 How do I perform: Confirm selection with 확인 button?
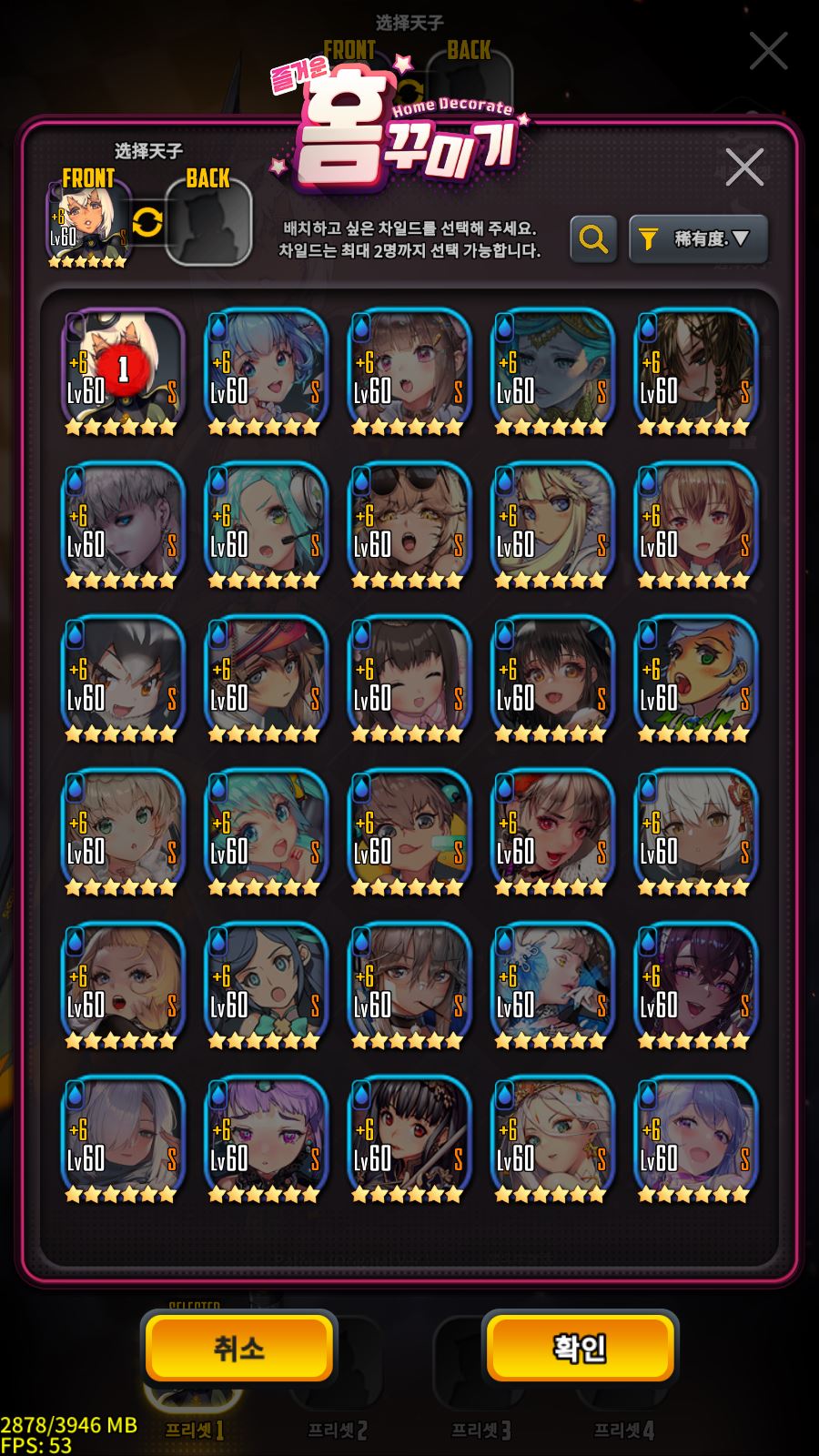pyautogui.click(x=580, y=1348)
